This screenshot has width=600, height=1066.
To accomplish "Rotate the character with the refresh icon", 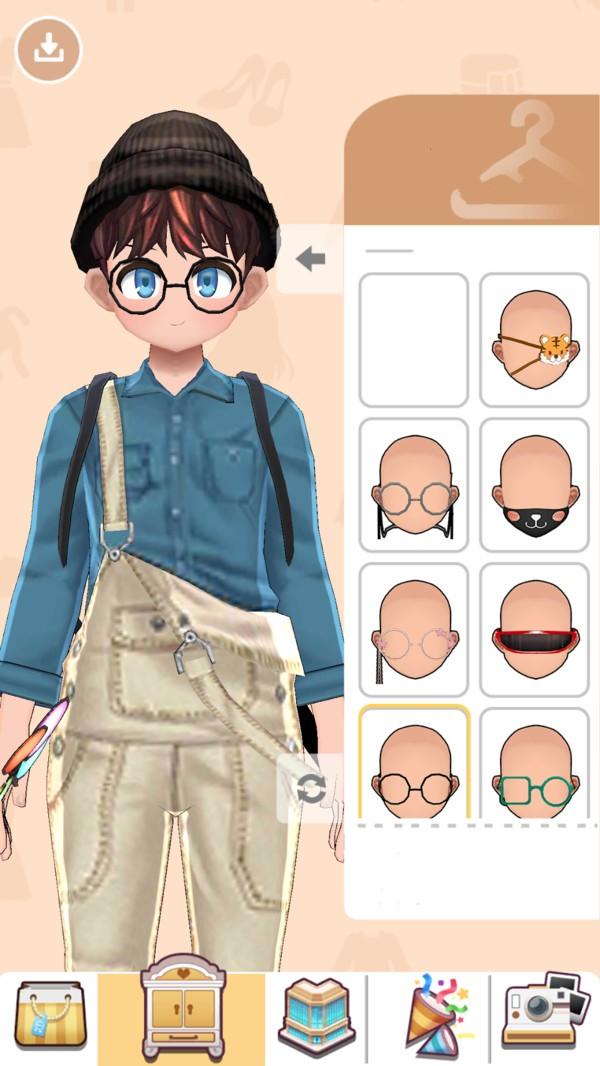I will (x=311, y=789).
